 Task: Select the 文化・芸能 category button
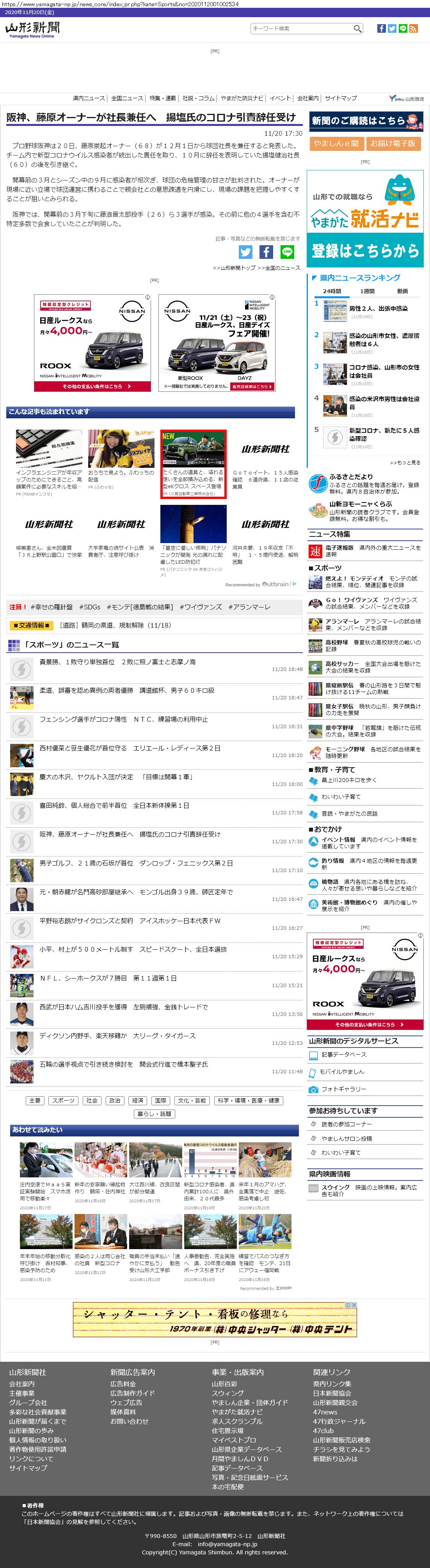coord(192,1101)
